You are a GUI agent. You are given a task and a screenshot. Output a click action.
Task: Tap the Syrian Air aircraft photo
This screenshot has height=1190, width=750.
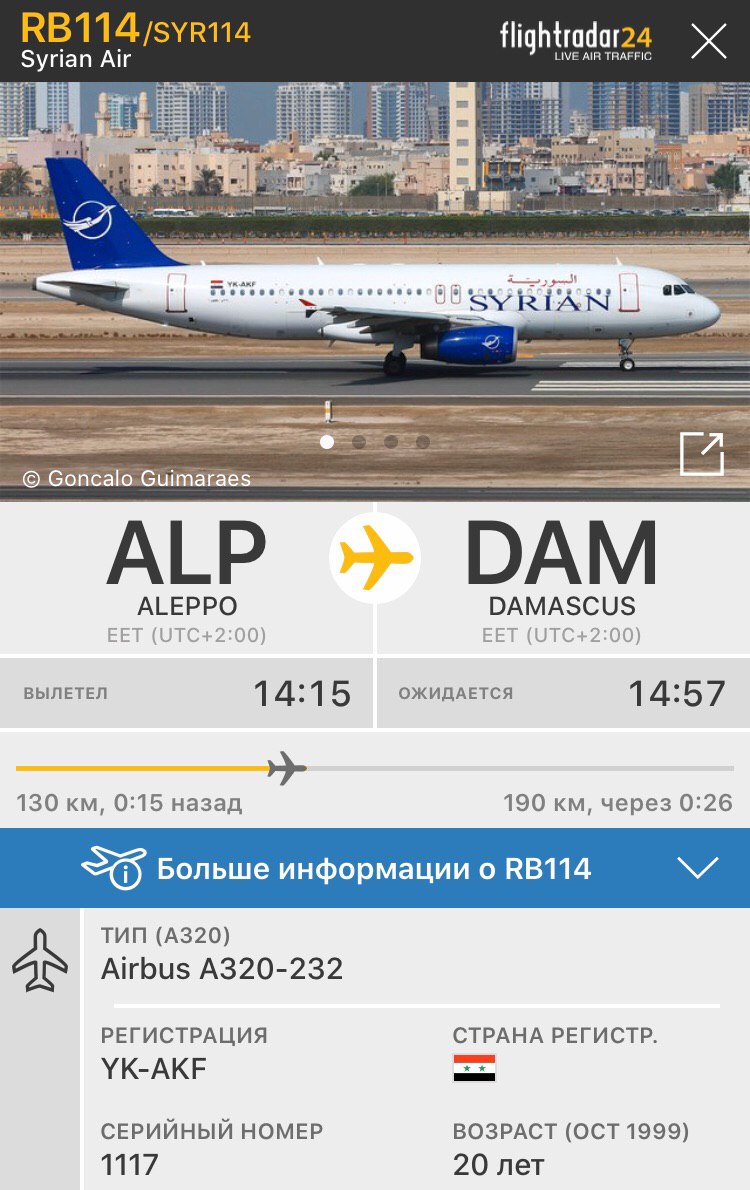375,290
